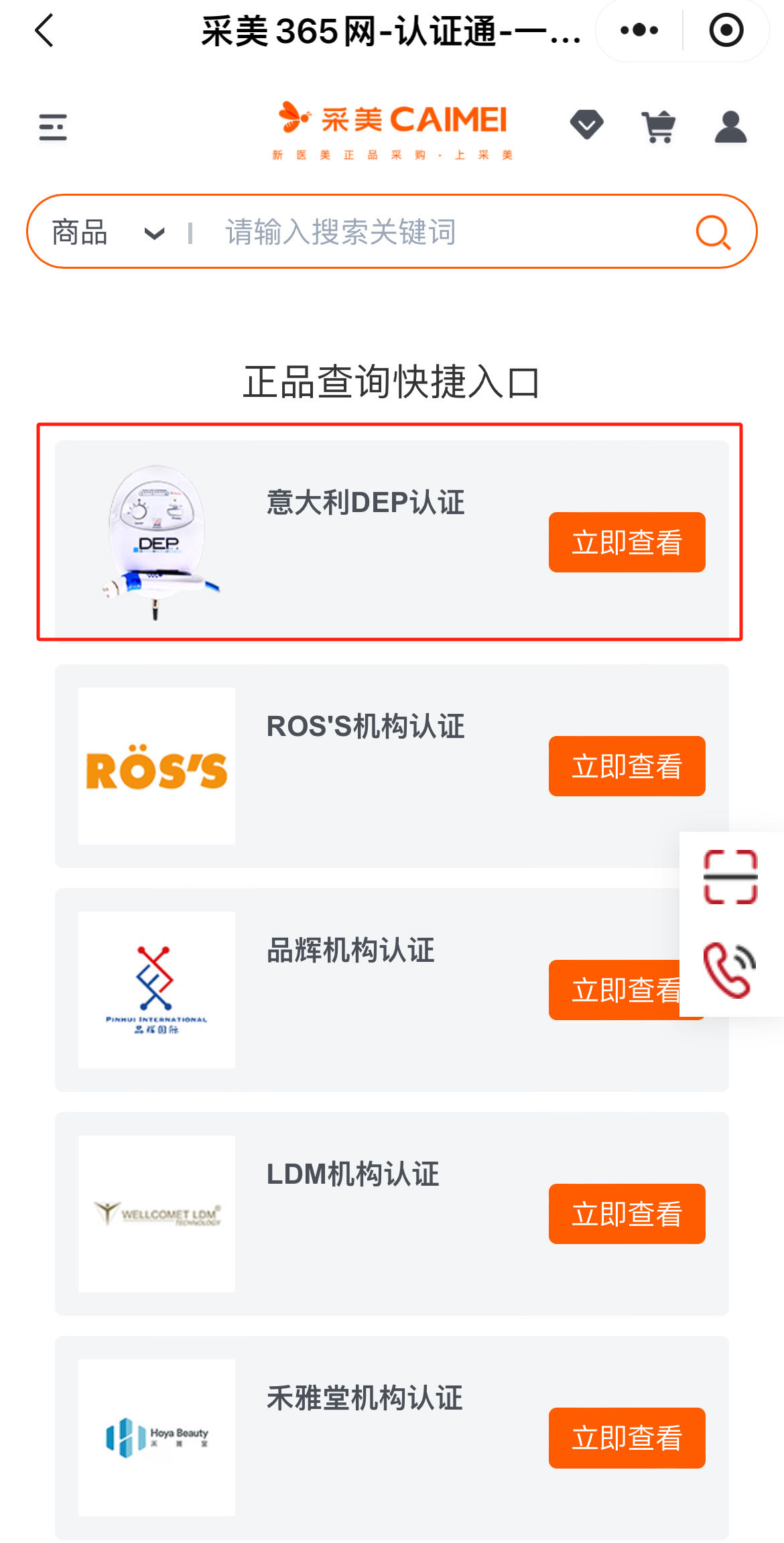
Task: Tap 立即查看 for ROS'S机构认证
Action: click(627, 766)
